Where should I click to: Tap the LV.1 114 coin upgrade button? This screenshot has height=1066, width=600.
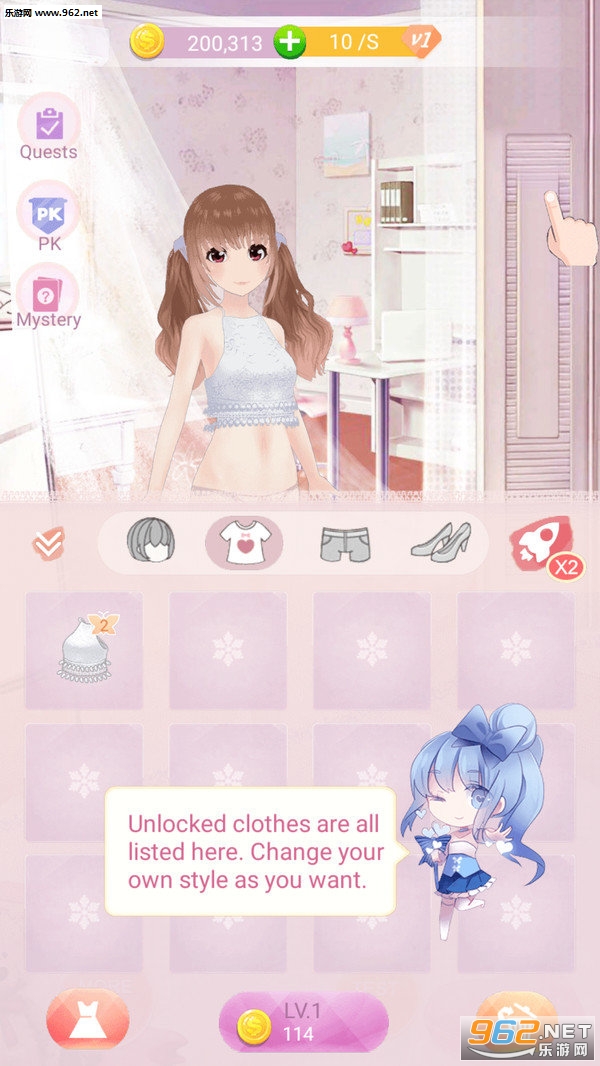pos(304,1023)
